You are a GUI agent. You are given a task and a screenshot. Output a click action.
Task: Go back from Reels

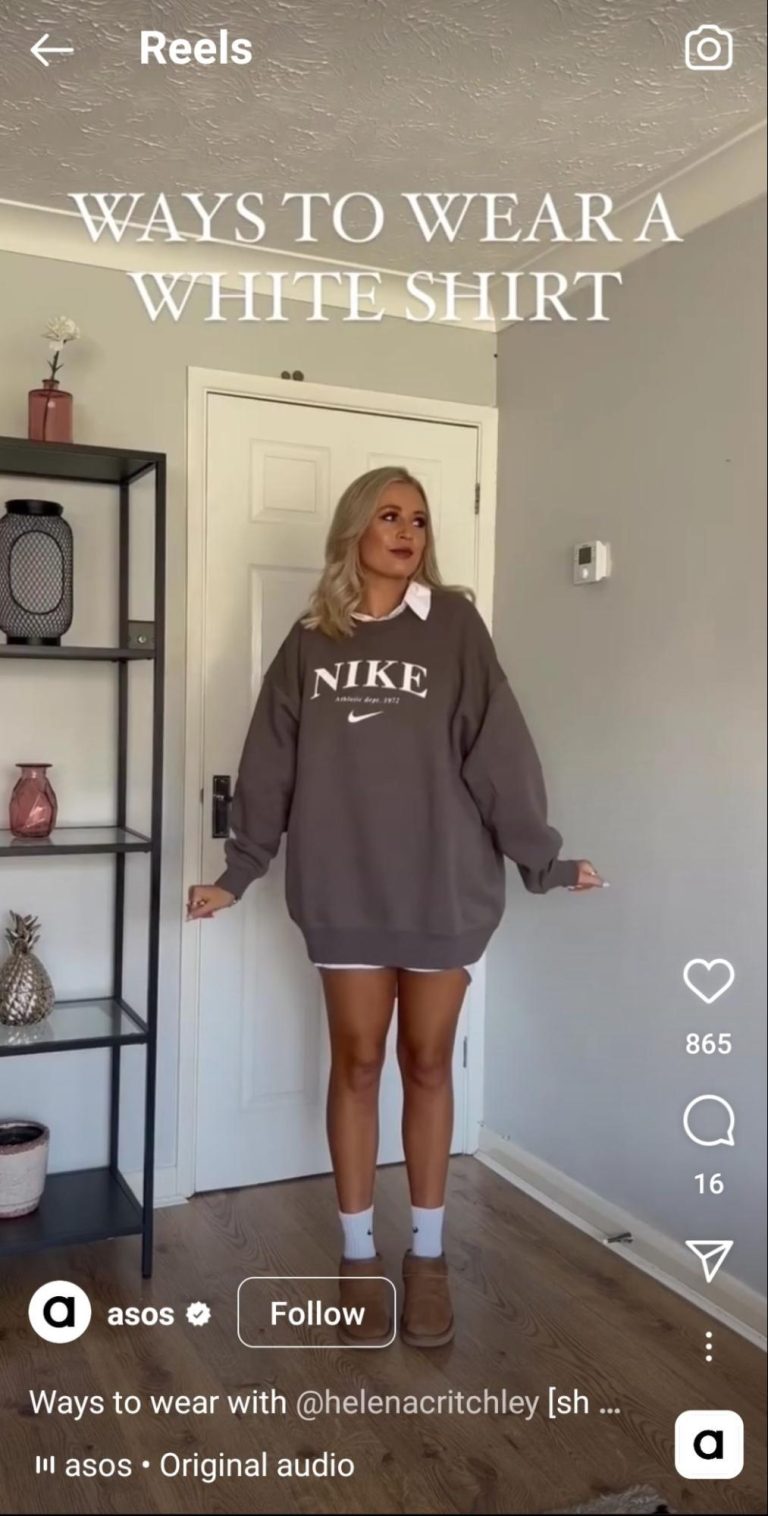(x=52, y=49)
